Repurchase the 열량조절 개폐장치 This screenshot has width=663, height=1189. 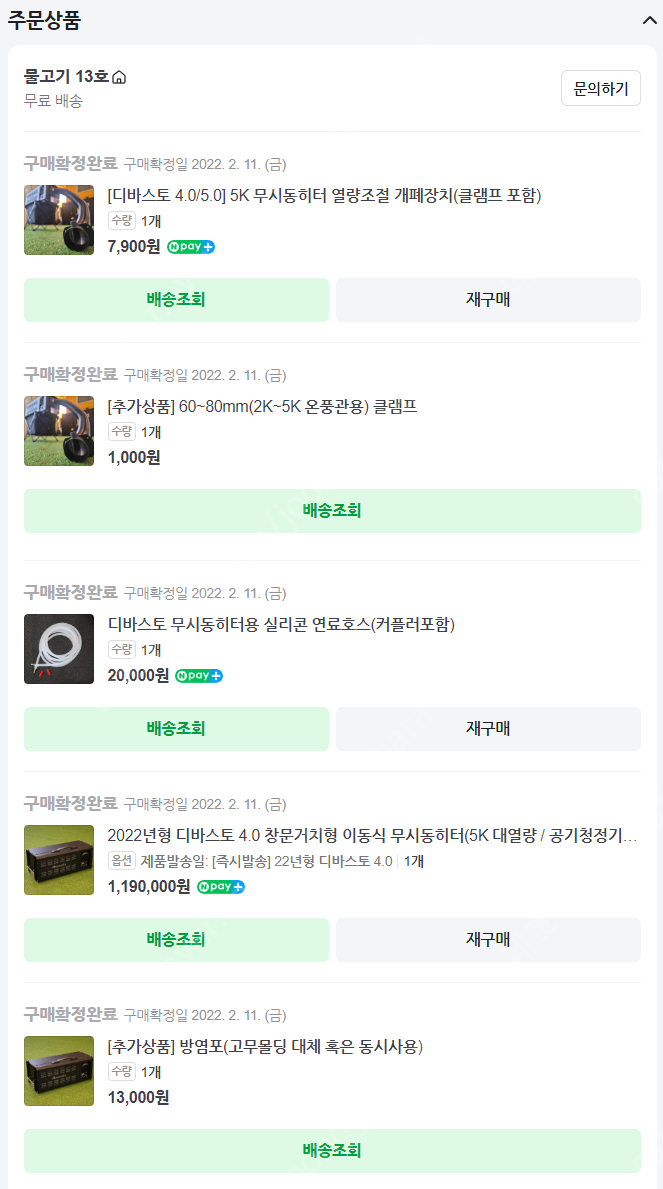(488, 300)
